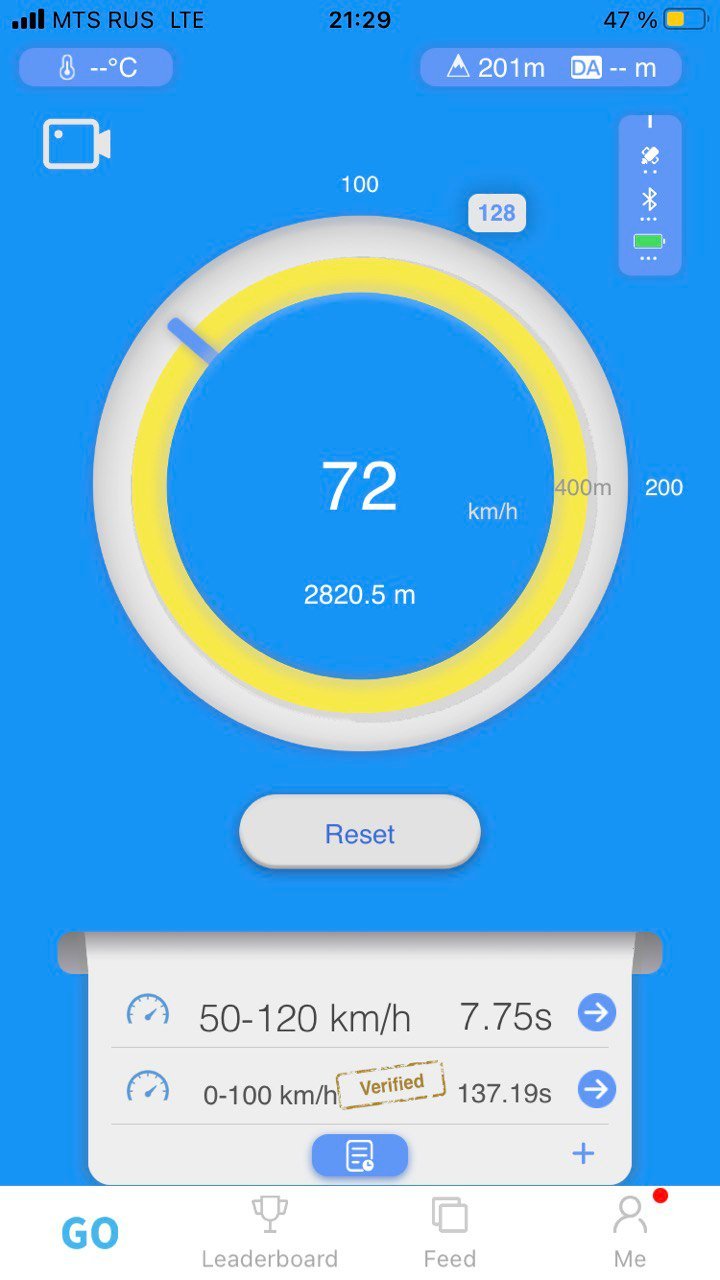The height and width of the screenshot is (1280, 720).
Task: Open the results history list button
Action: click(360, 1155)
